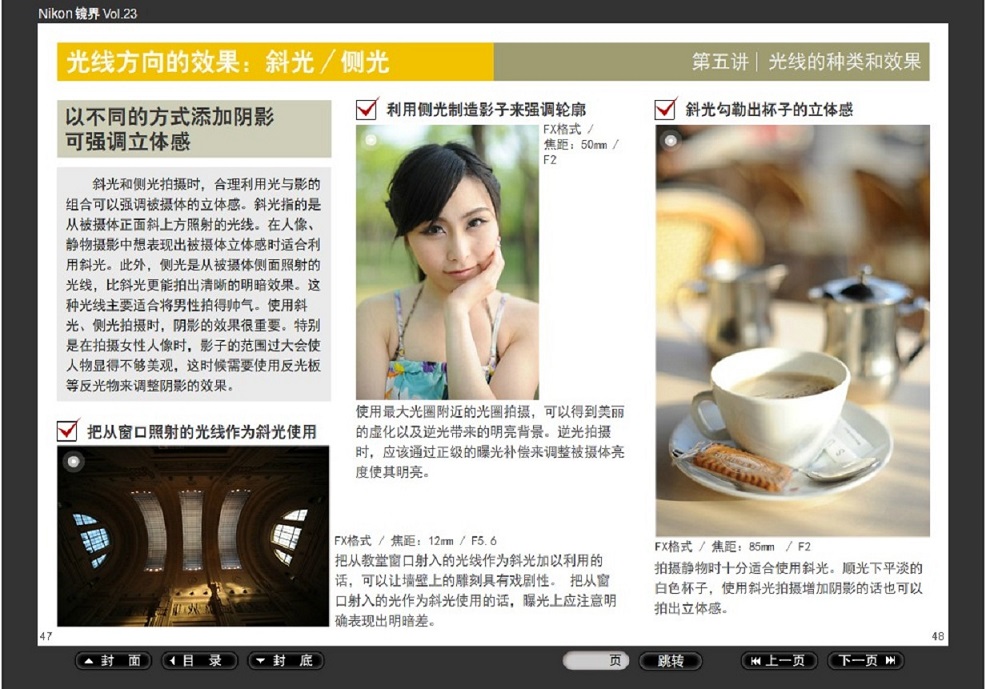Enlarge the coffee cup photo
This screenshot has width=986, height=689.
pyautogui.click(x=792, y=330)
